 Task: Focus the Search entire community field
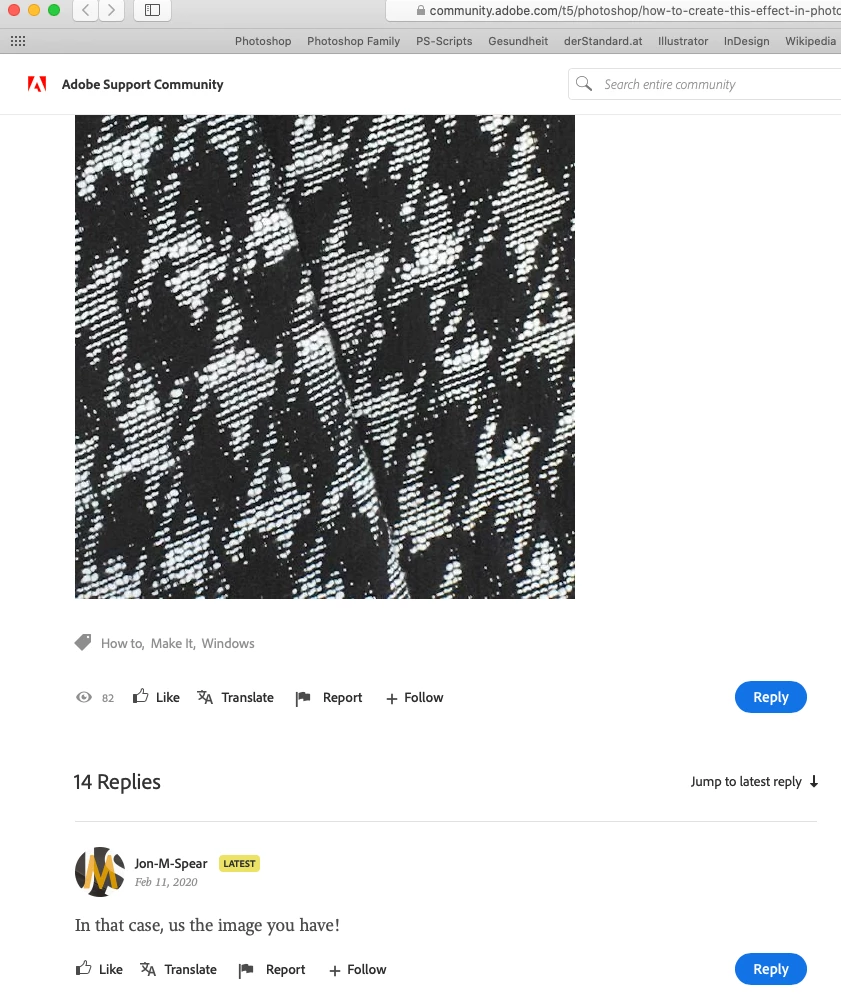(x=715, y=85)
